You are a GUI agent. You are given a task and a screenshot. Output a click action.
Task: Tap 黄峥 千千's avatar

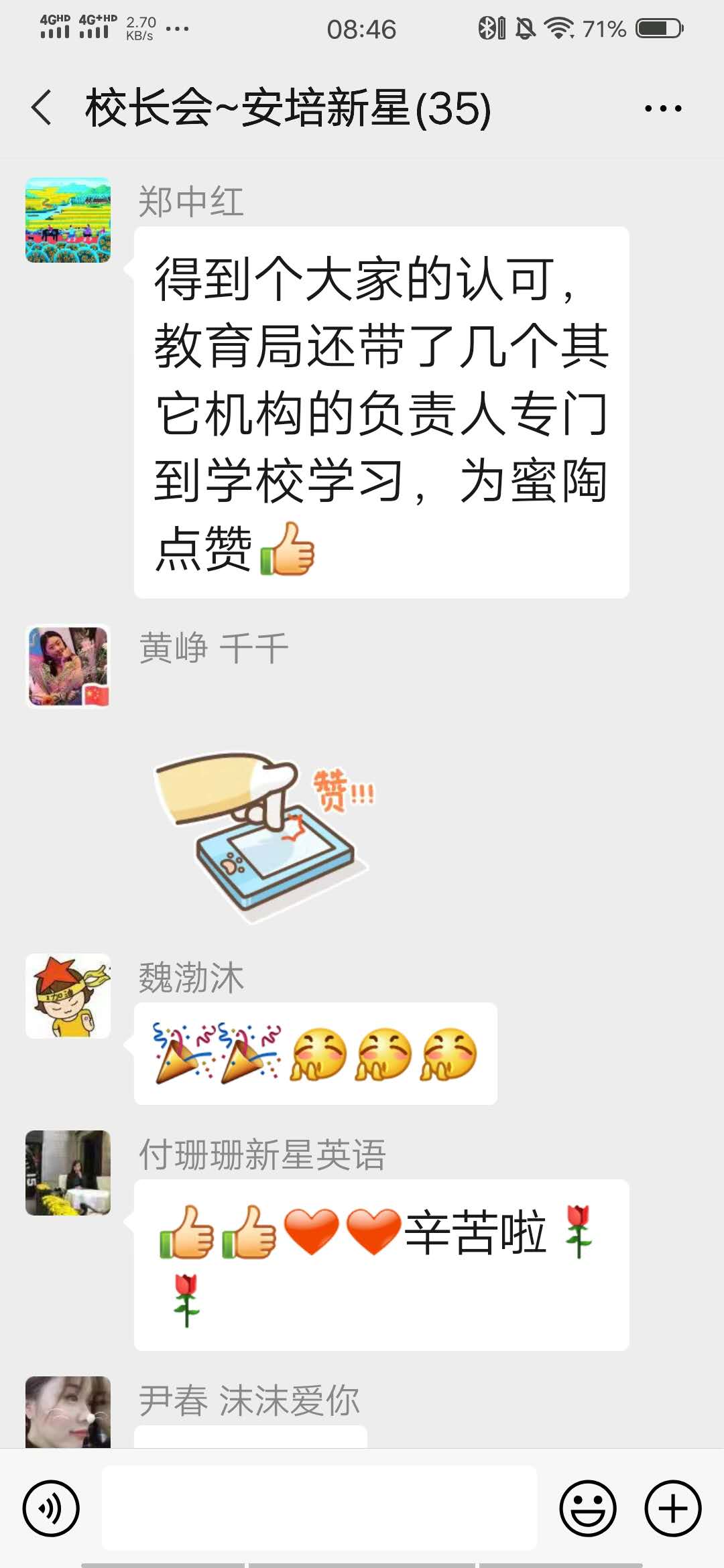(68, 667)
